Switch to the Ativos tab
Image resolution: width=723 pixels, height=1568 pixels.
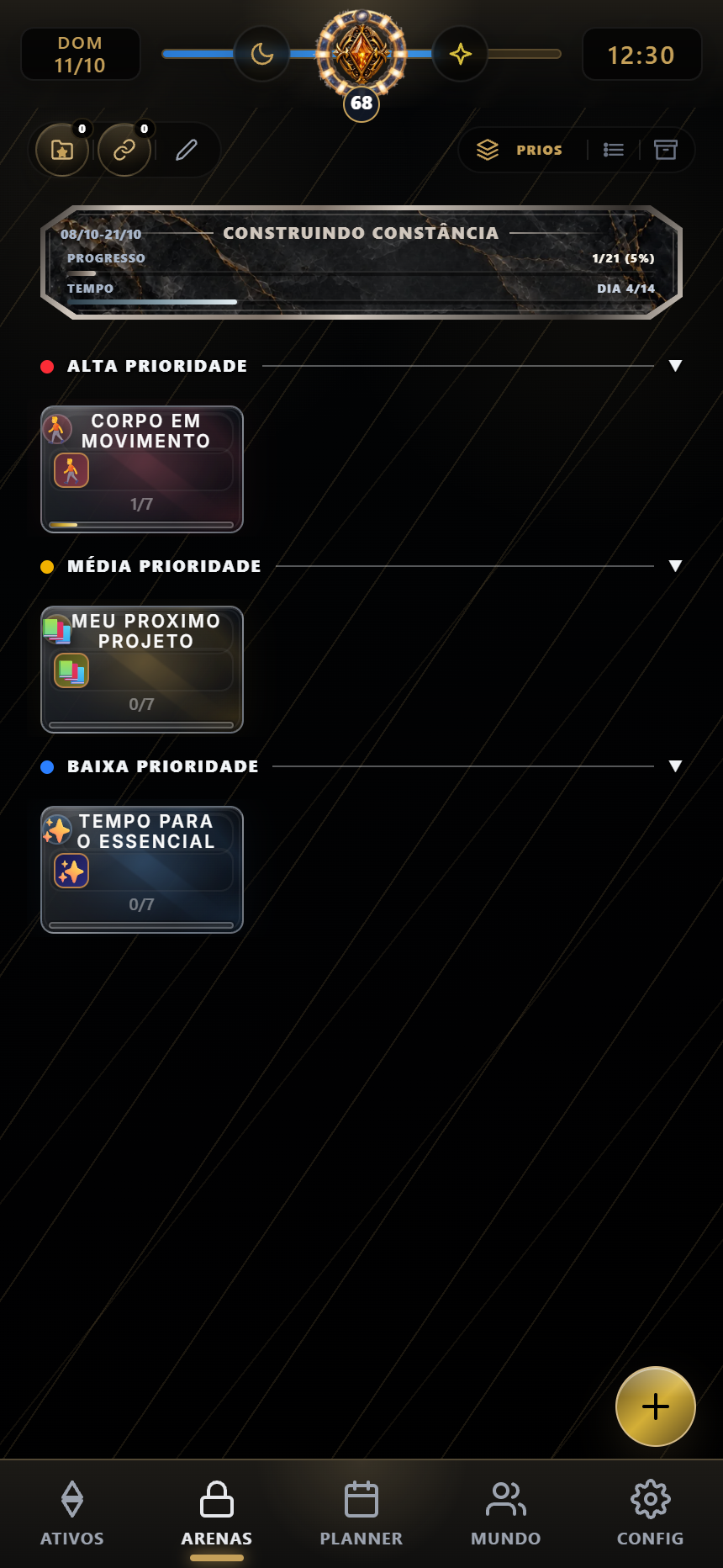(x=72, y=1513)
